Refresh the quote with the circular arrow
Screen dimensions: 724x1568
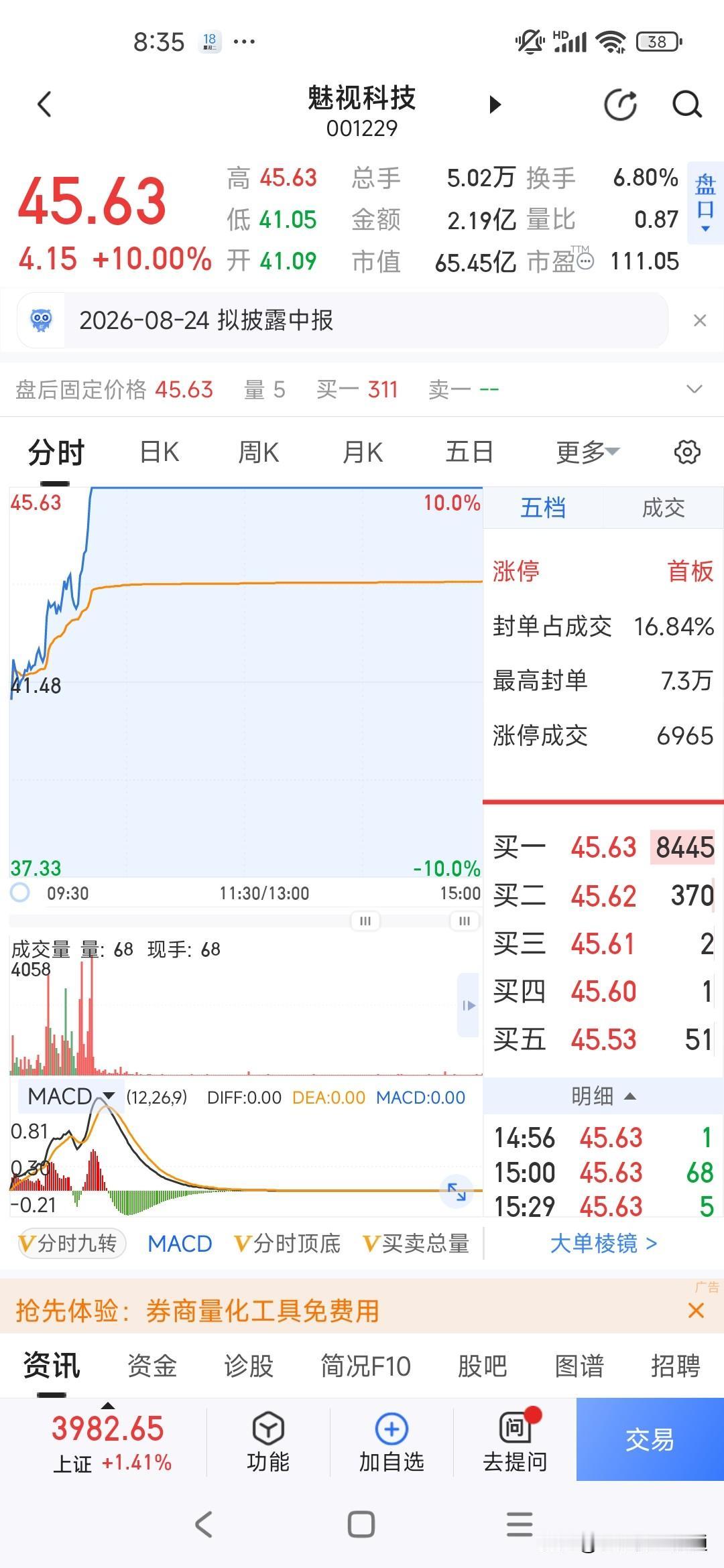click(620, 105)
